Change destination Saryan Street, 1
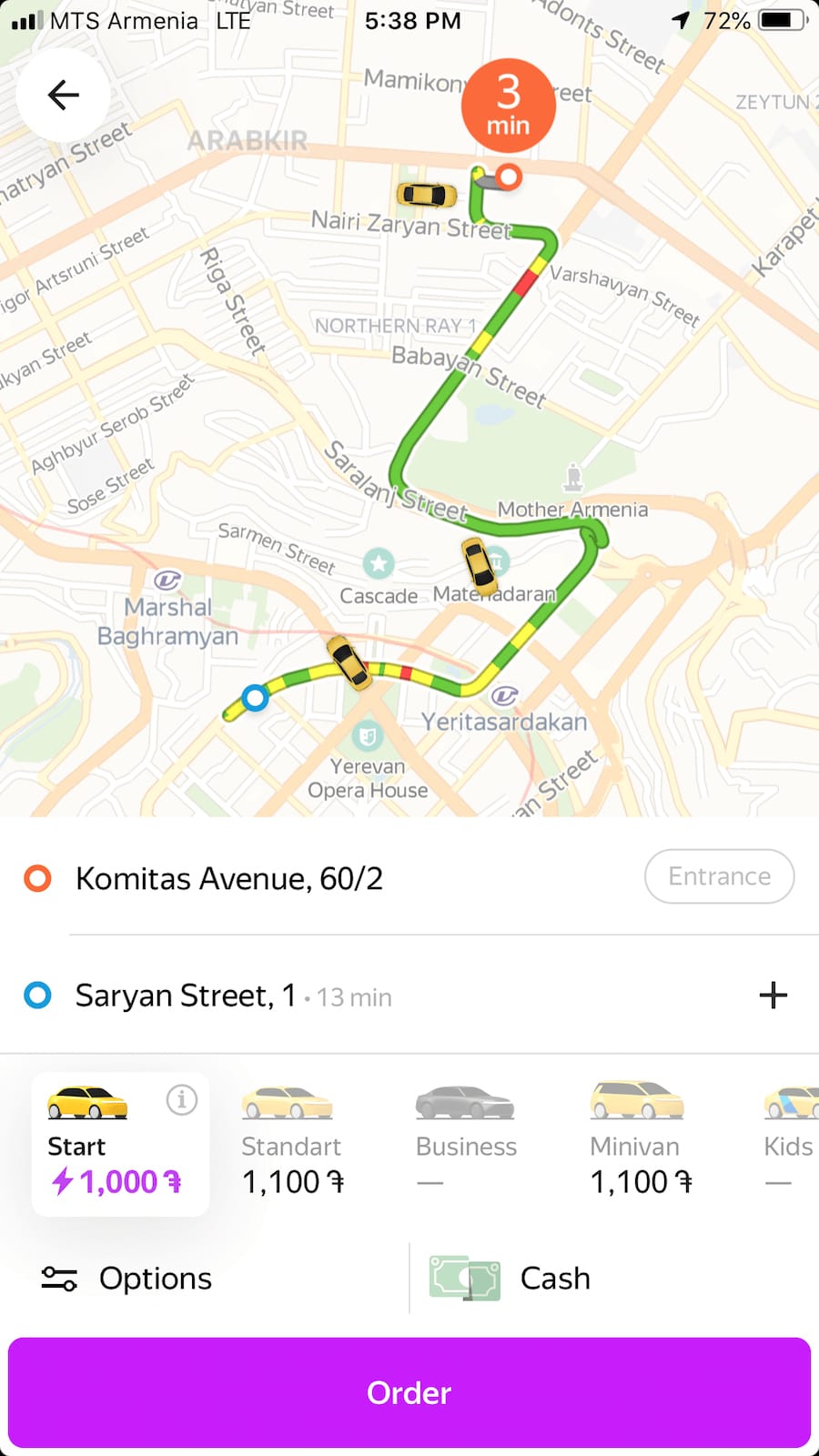Viewport: 819px width, 1456px height. tap(186, 996)
